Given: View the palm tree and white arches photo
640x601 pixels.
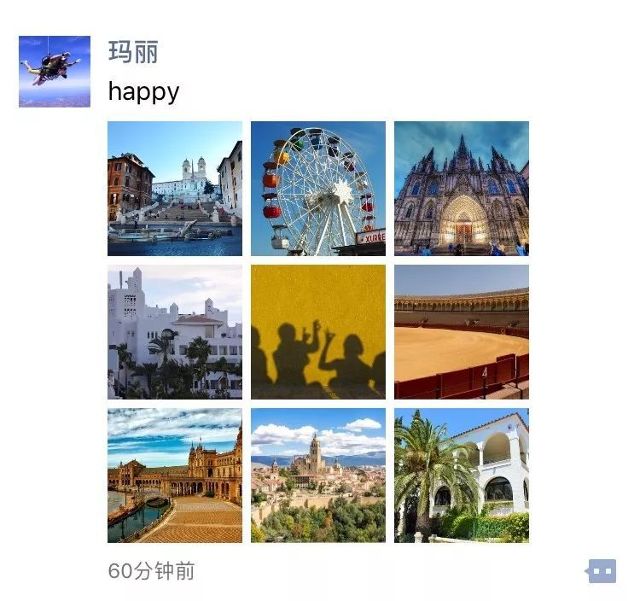Looking at the screenshot, I should click(x=461, y=474).
